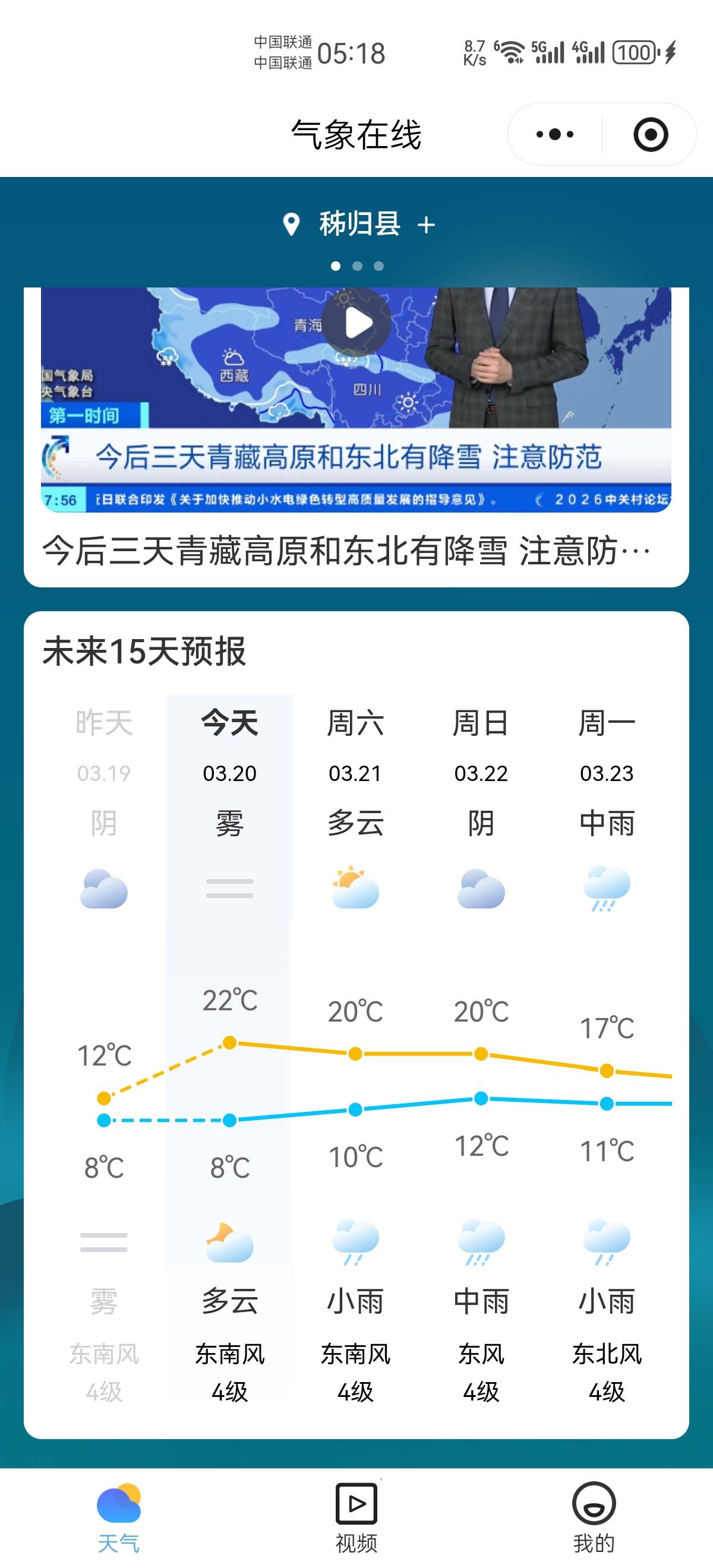713x1568 pixels.
Task: Select today's forecast column 03.20
Action: pyautogui.click(x=229, y=773)
